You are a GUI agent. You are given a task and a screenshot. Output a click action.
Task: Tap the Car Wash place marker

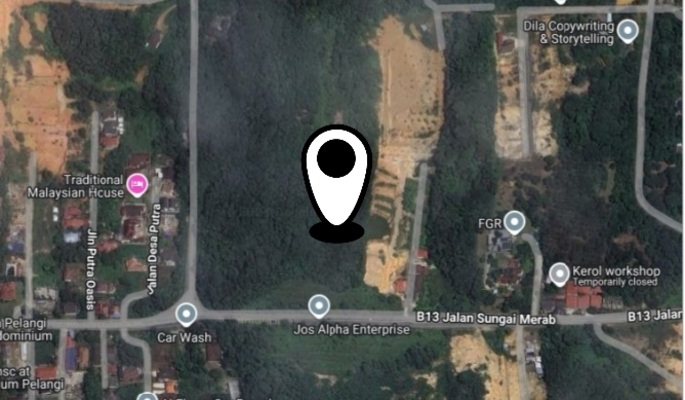186,315
